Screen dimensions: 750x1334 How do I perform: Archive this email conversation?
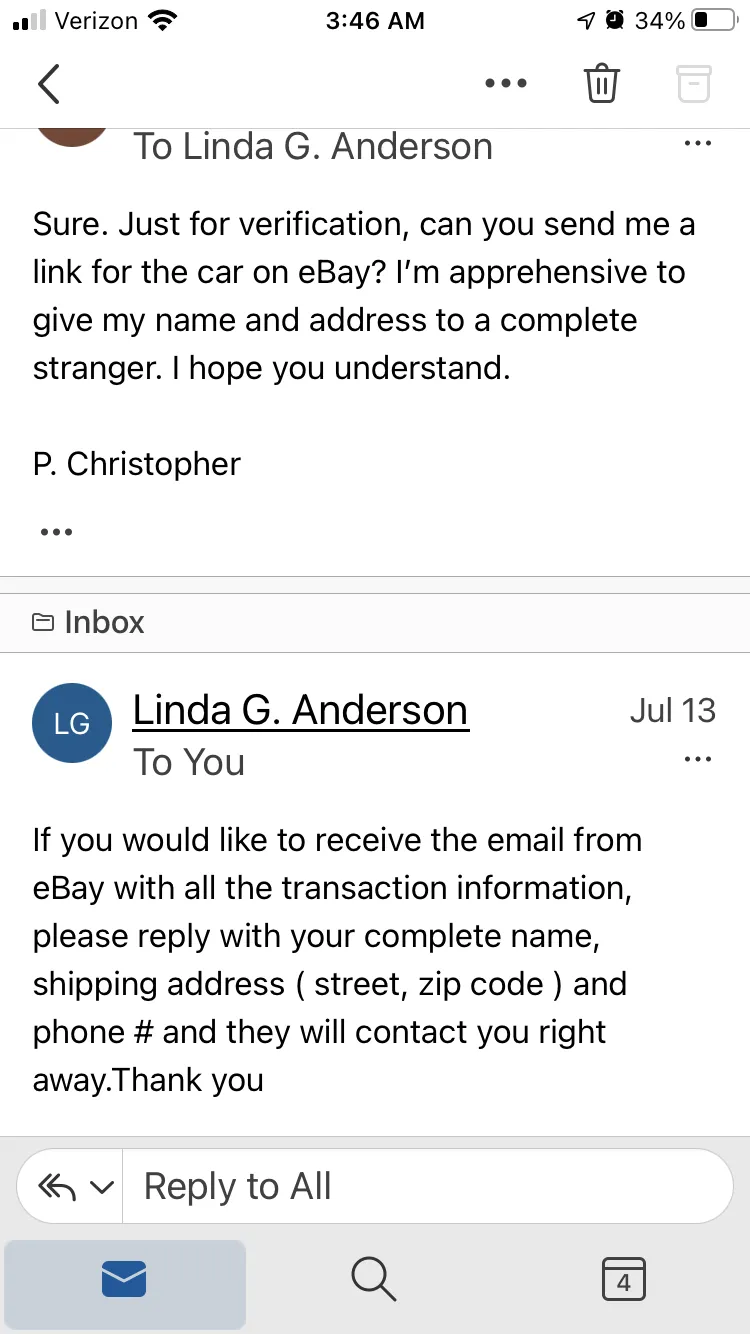(x=694, y=83)
